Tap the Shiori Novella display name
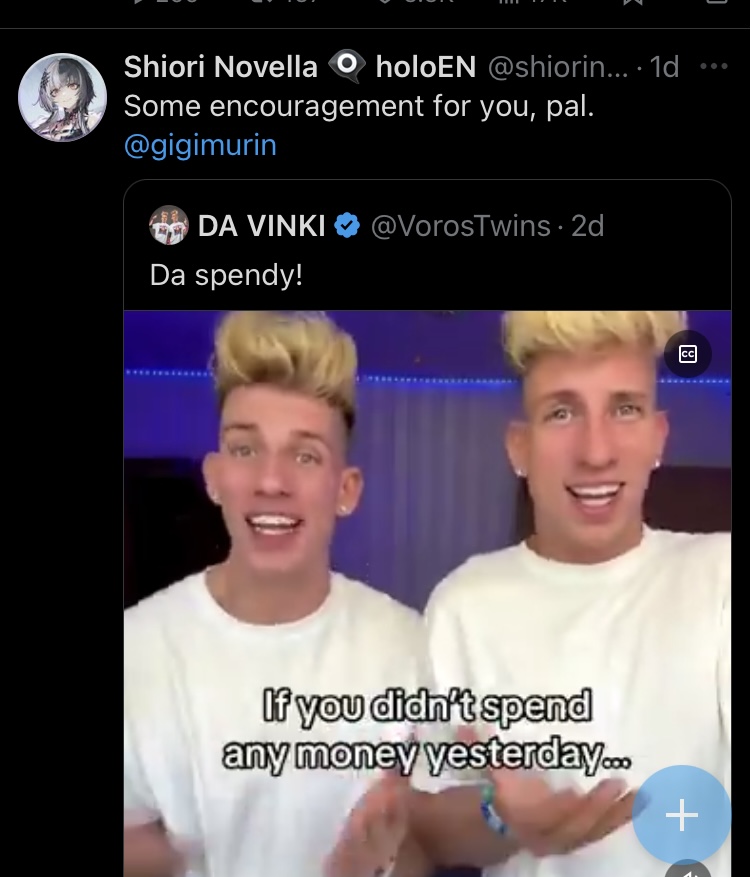This screenshot has width=750, height=877. (x=221, y=67)
